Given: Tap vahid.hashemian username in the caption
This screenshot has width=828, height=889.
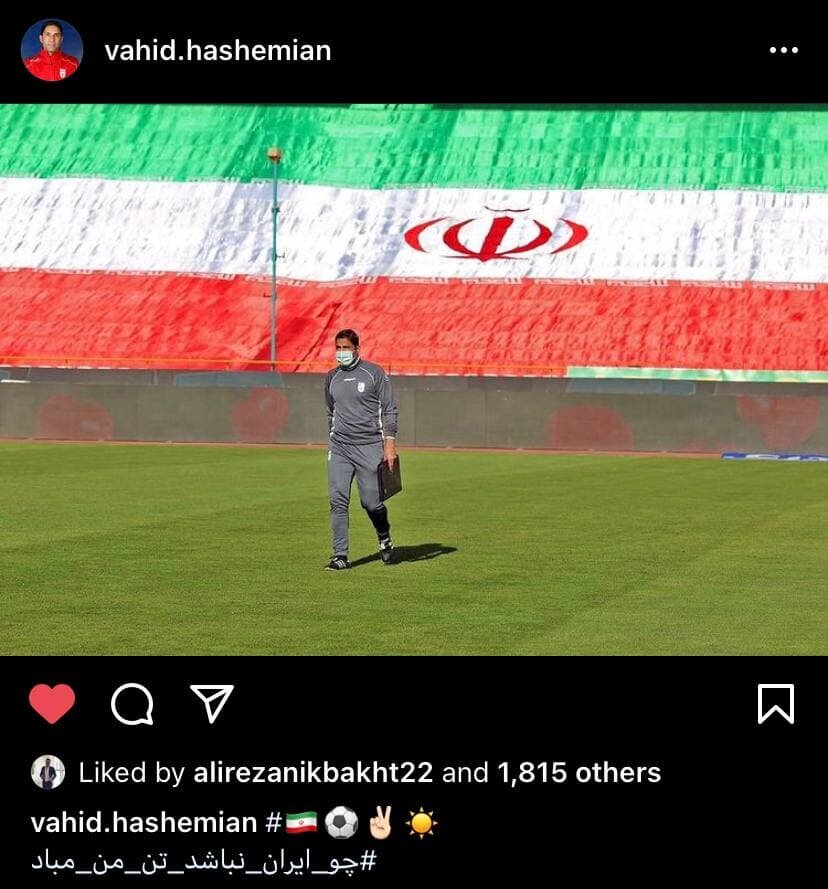Looking at the screenshot, I should pos(144,823).
